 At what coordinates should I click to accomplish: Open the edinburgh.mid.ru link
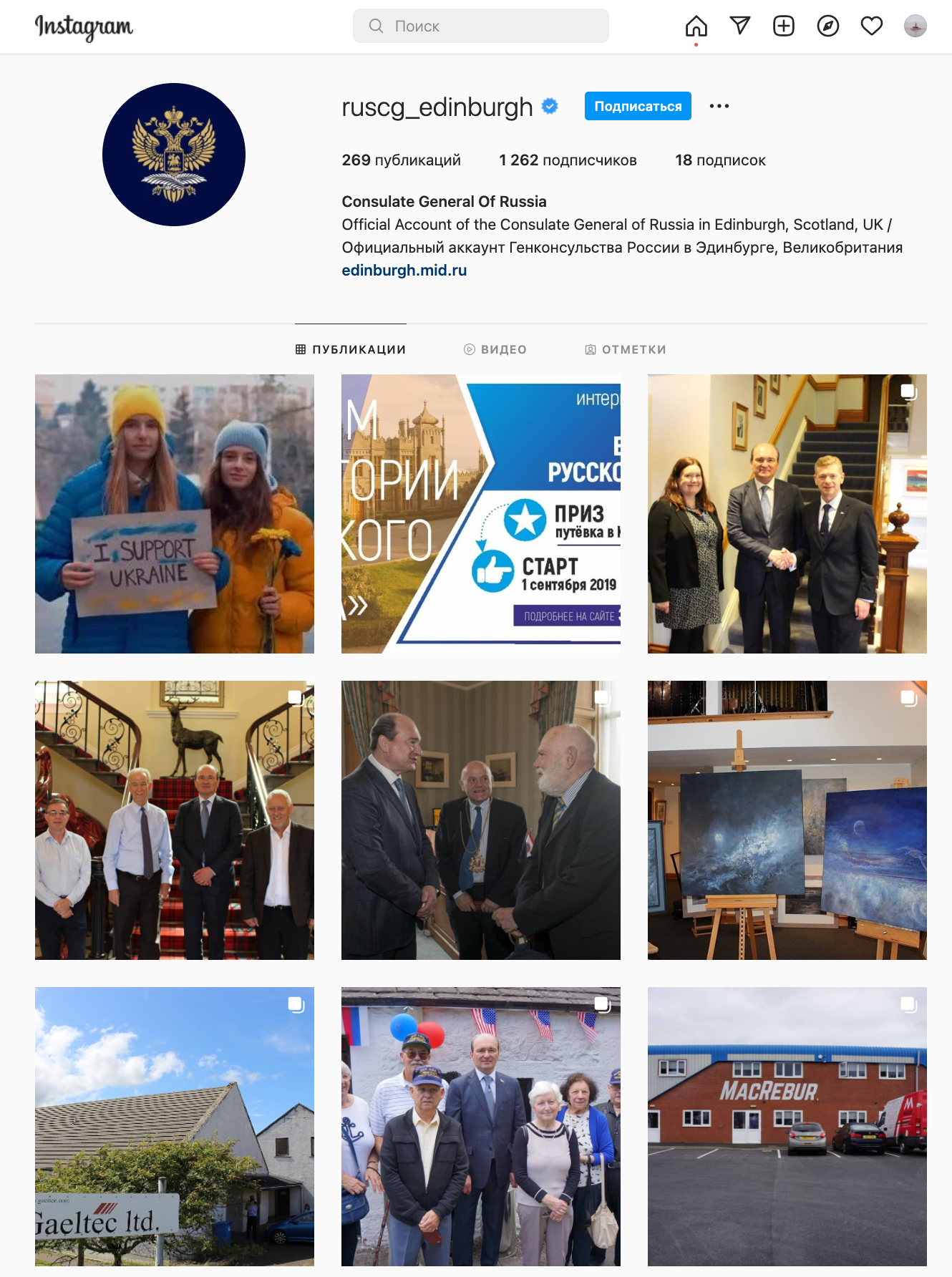404,271
